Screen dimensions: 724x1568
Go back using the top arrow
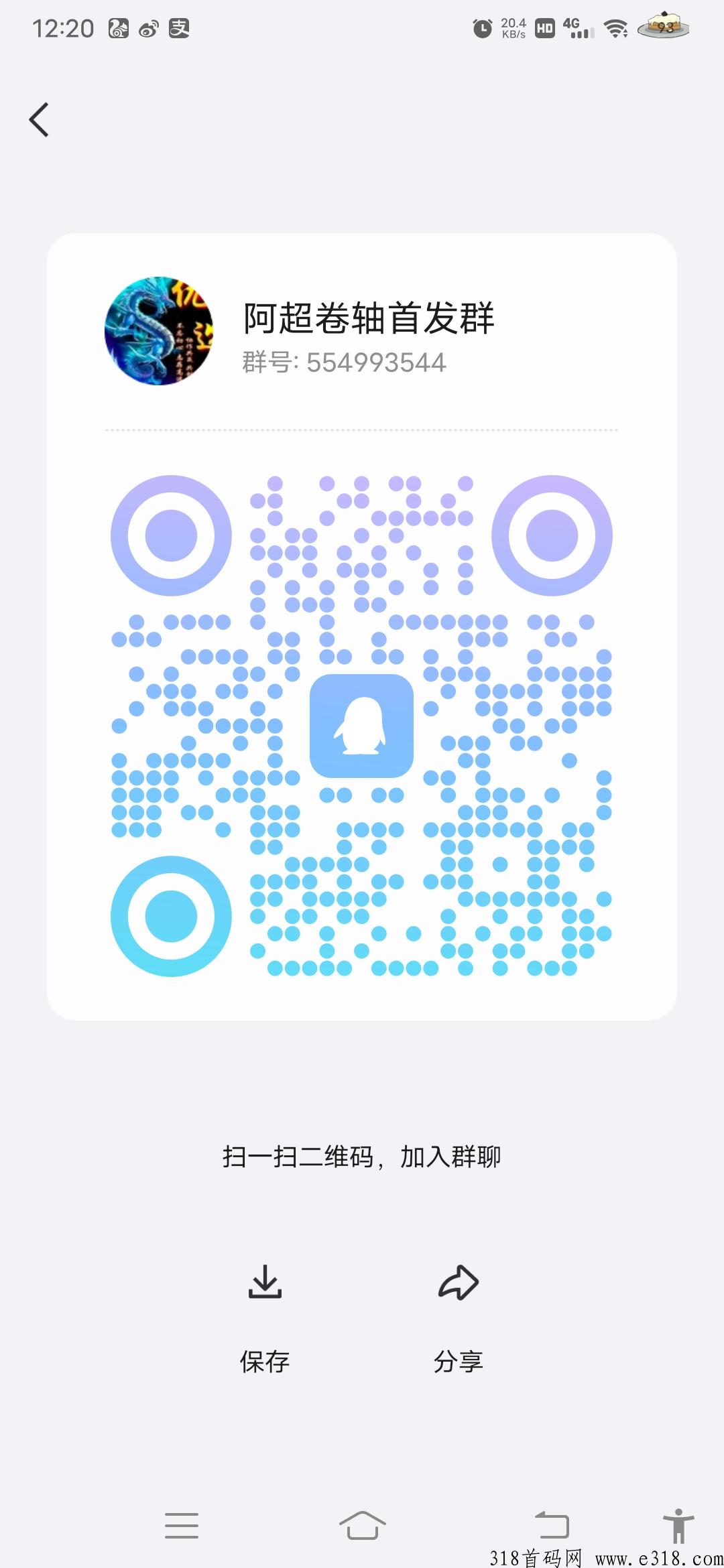(x=39, y=120)
